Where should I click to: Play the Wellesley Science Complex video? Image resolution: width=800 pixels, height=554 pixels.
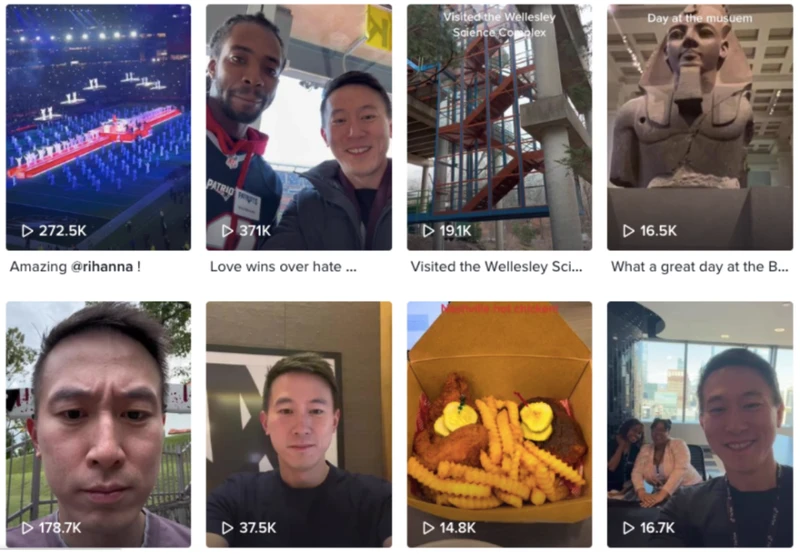(499, 125)
